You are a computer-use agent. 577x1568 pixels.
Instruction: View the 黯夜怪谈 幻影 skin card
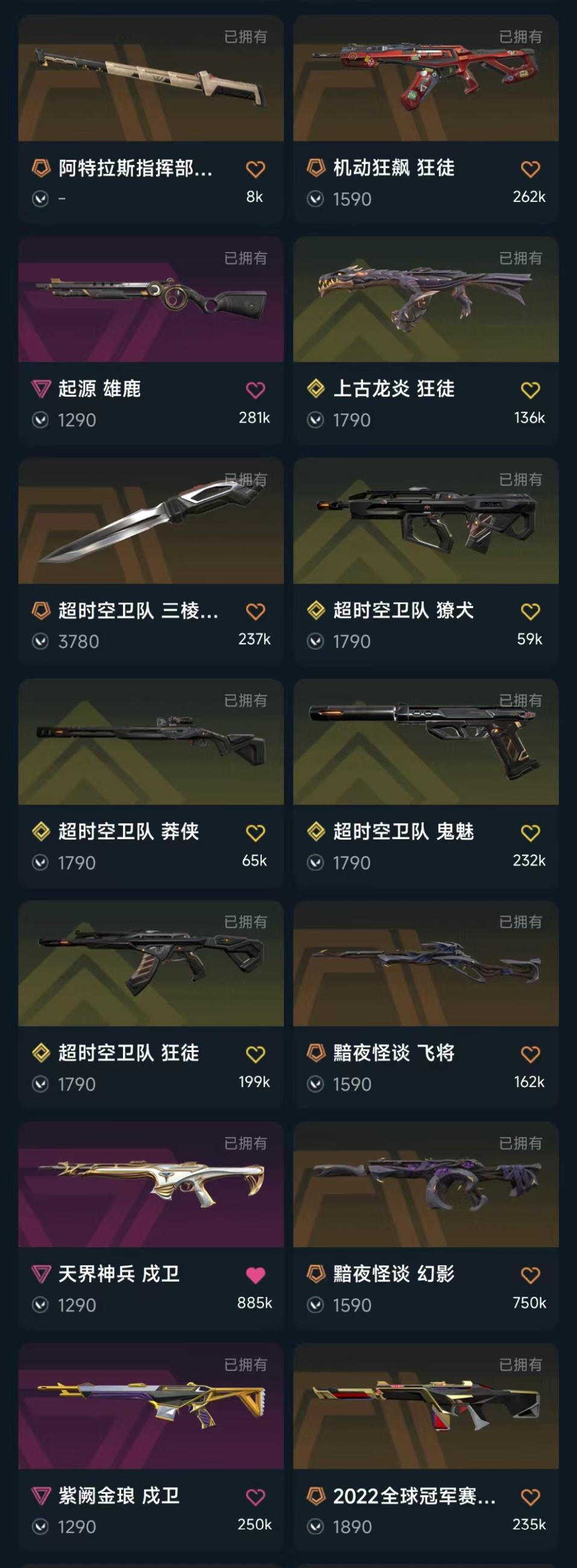(426, 1185)
